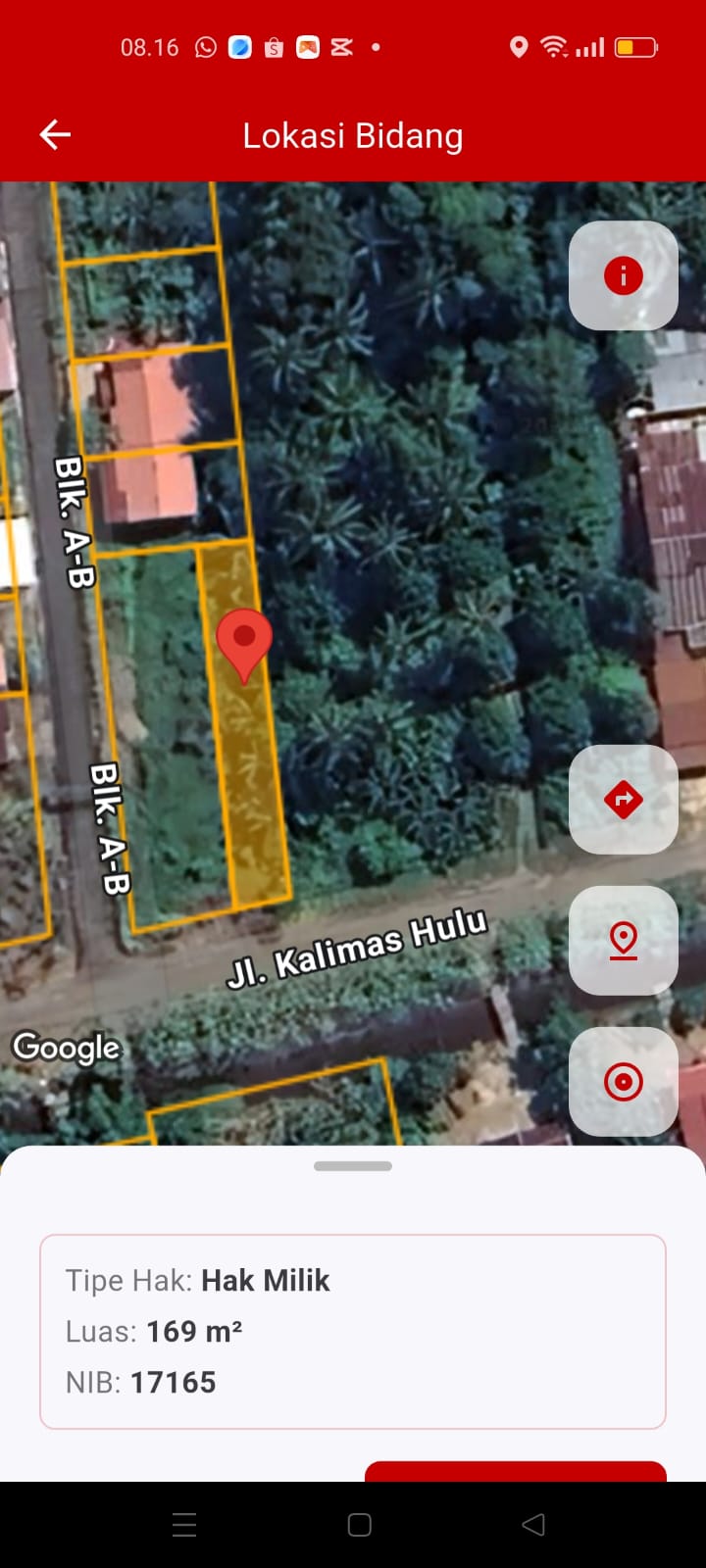Center map with the target button
706x1568 pixels.
click(x=624, y=1082)
